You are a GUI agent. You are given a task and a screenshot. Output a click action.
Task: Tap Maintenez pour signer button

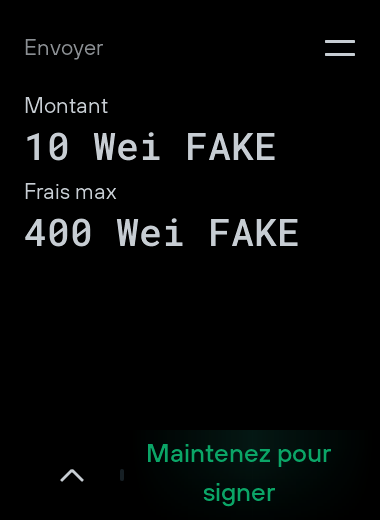[239, 473]
